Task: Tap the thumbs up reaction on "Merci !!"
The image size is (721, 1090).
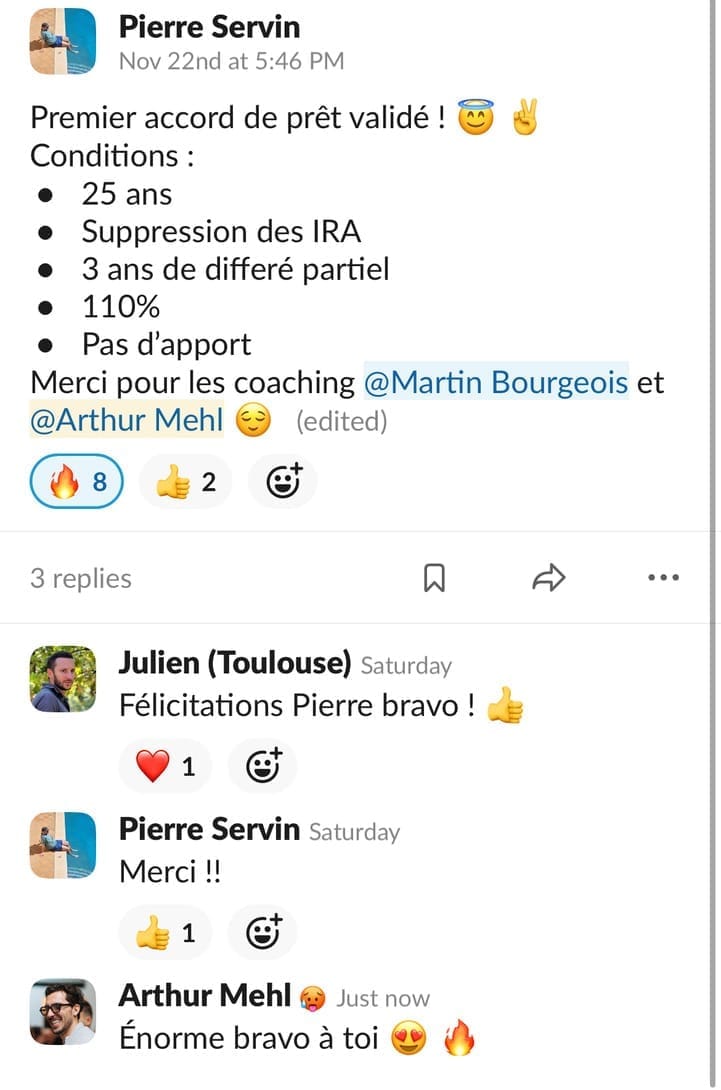Action: pyautogui.click(x=164, y=933)
